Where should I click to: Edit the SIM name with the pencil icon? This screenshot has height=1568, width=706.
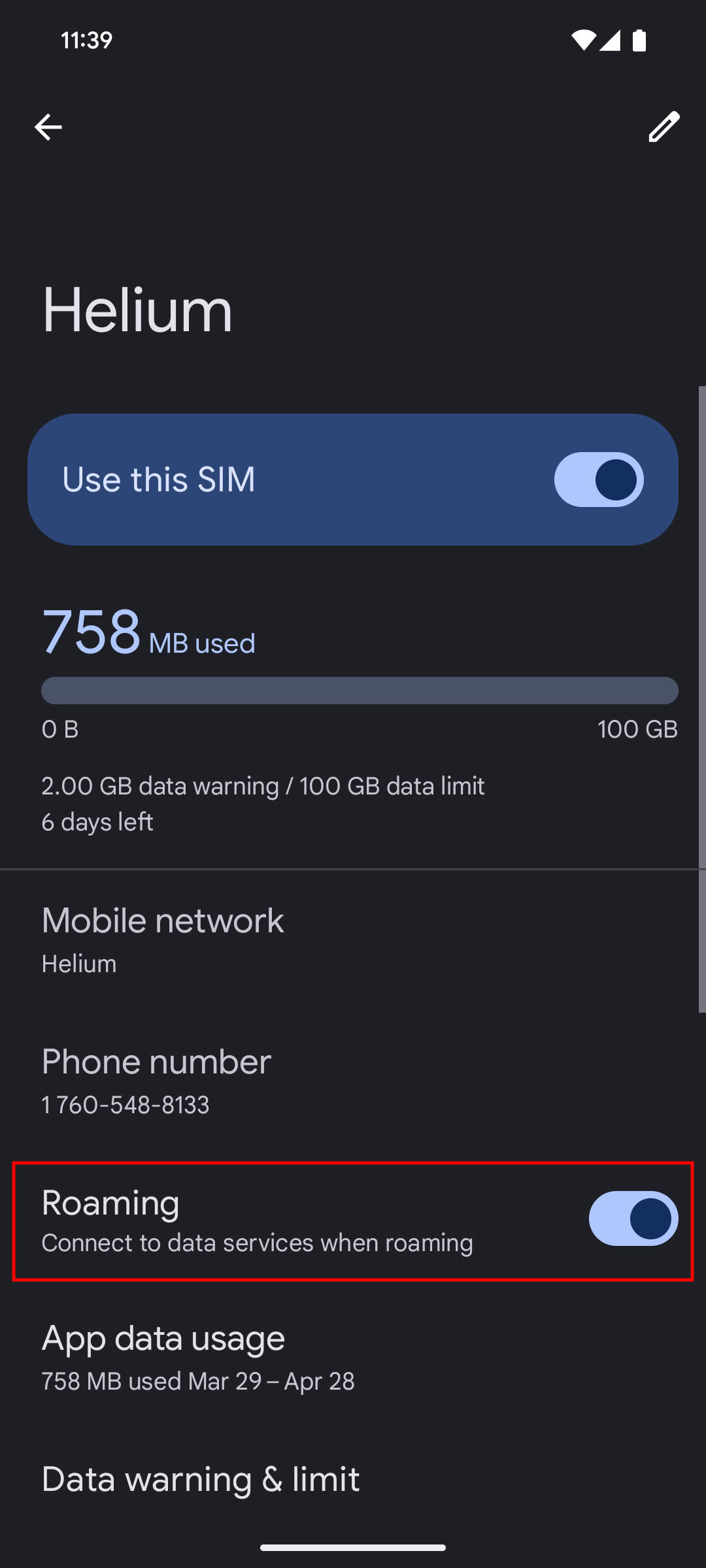[664, 127]
